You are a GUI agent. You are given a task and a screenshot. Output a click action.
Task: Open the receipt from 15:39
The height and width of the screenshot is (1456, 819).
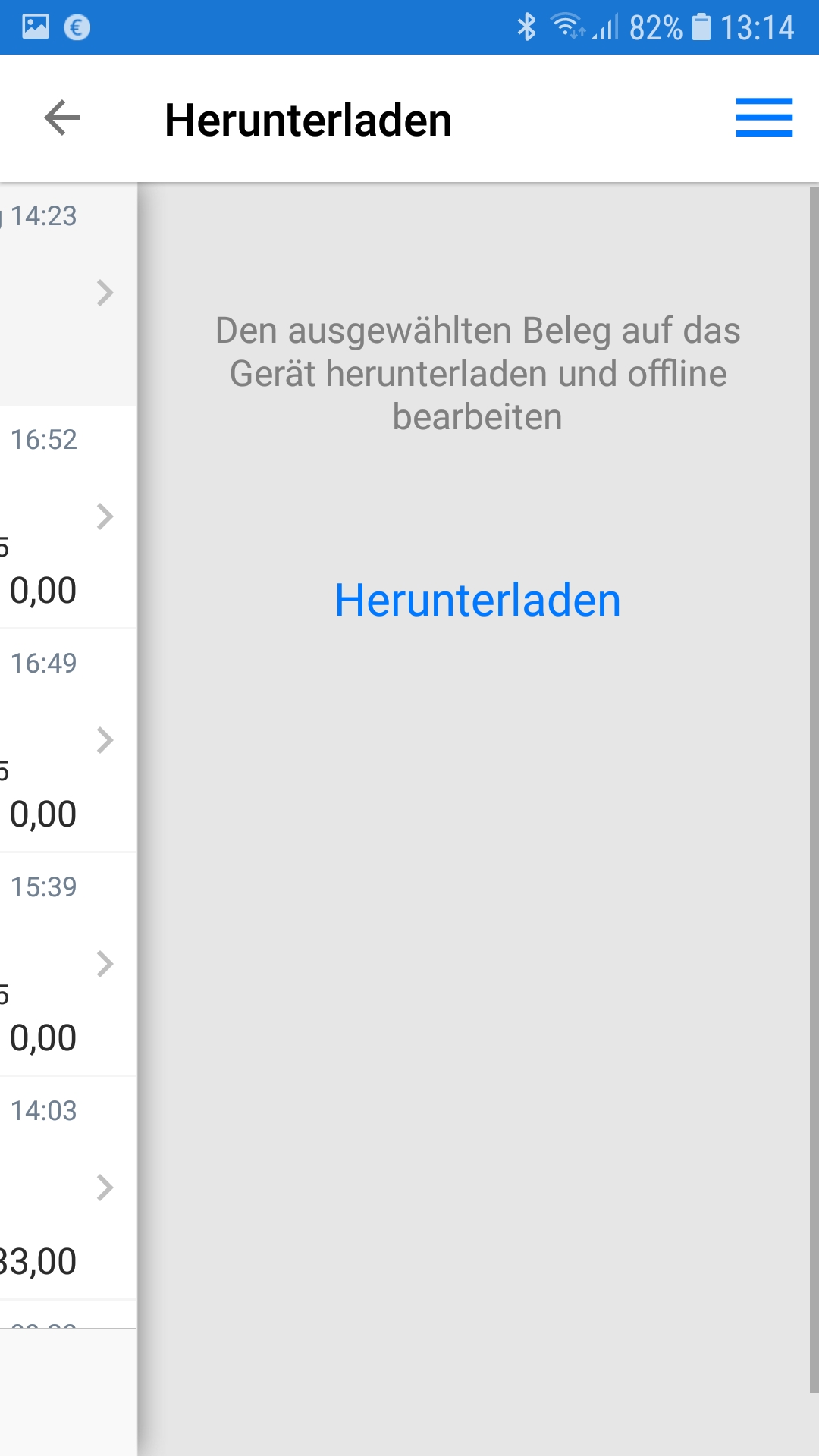[68, 964]
